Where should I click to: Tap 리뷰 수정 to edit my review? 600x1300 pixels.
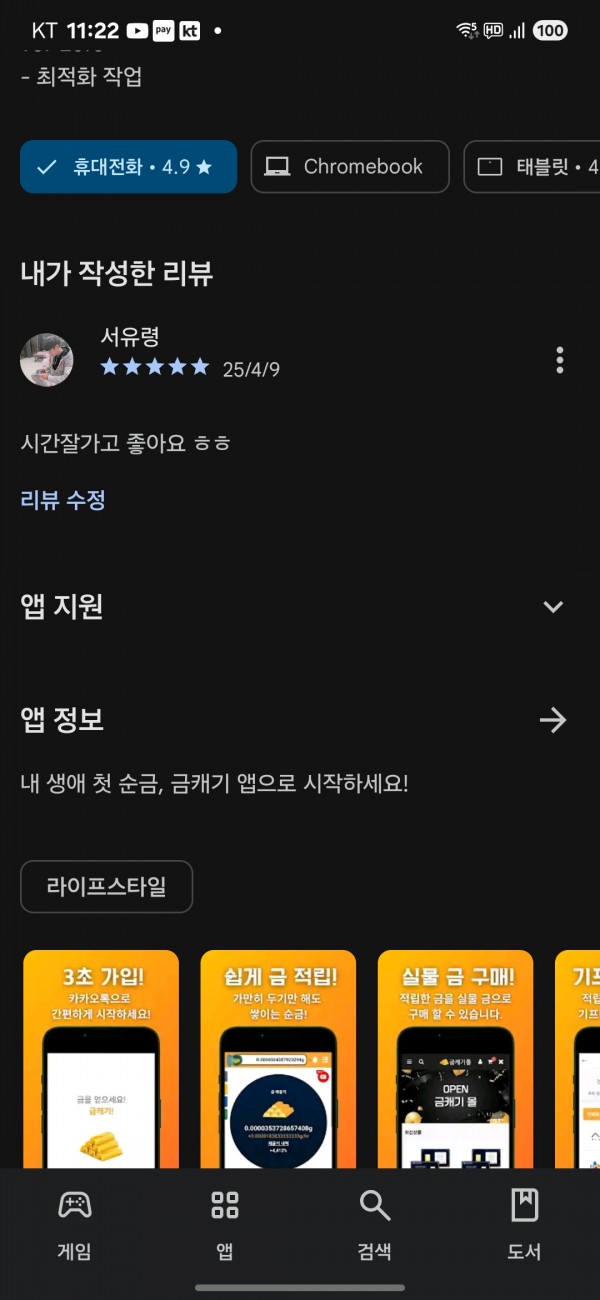63,500
